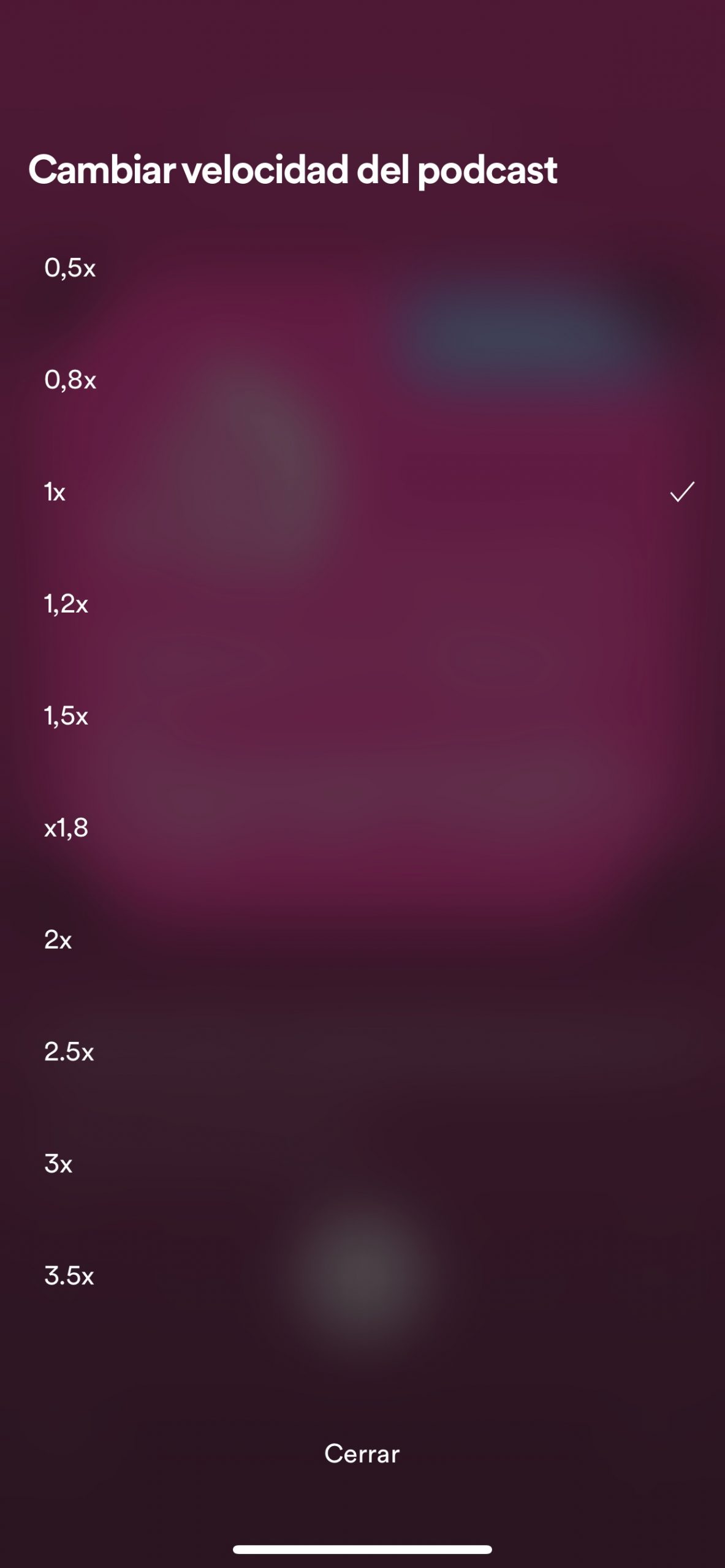Tap the 1x speed option
Screen dimensions: 725x1568
[55, 492]
